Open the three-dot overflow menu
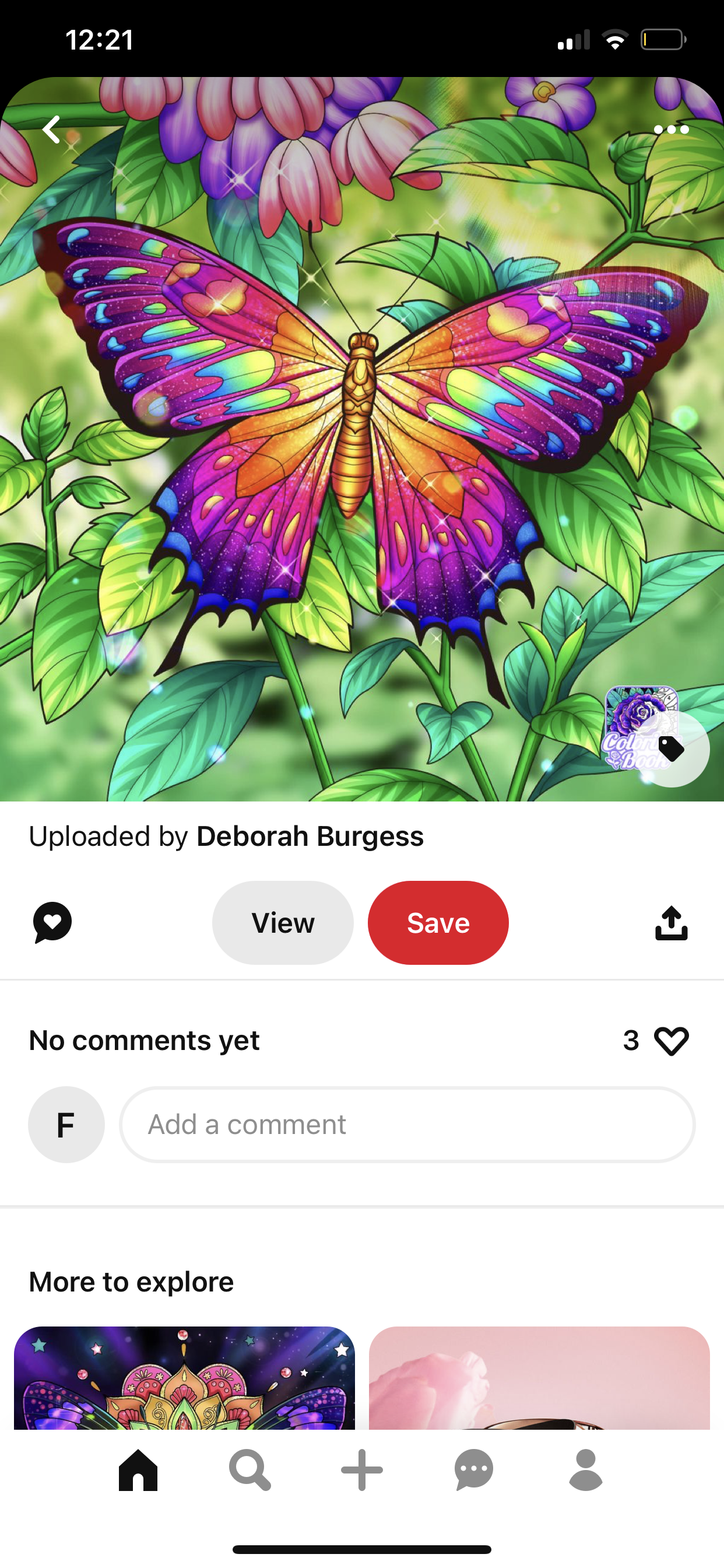This screenshot has height=1568, width=724. click(671, 129)
